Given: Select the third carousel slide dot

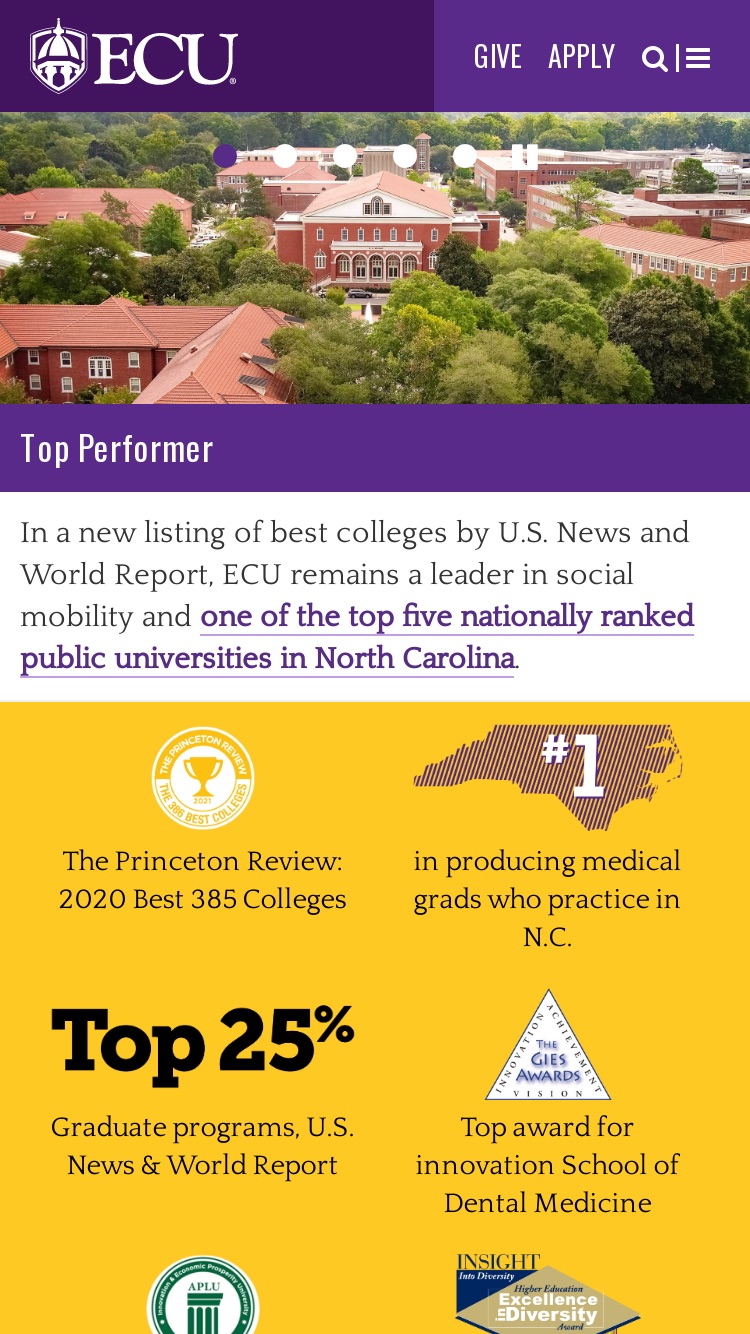Looking at the screenshot, I should [345, 156].
